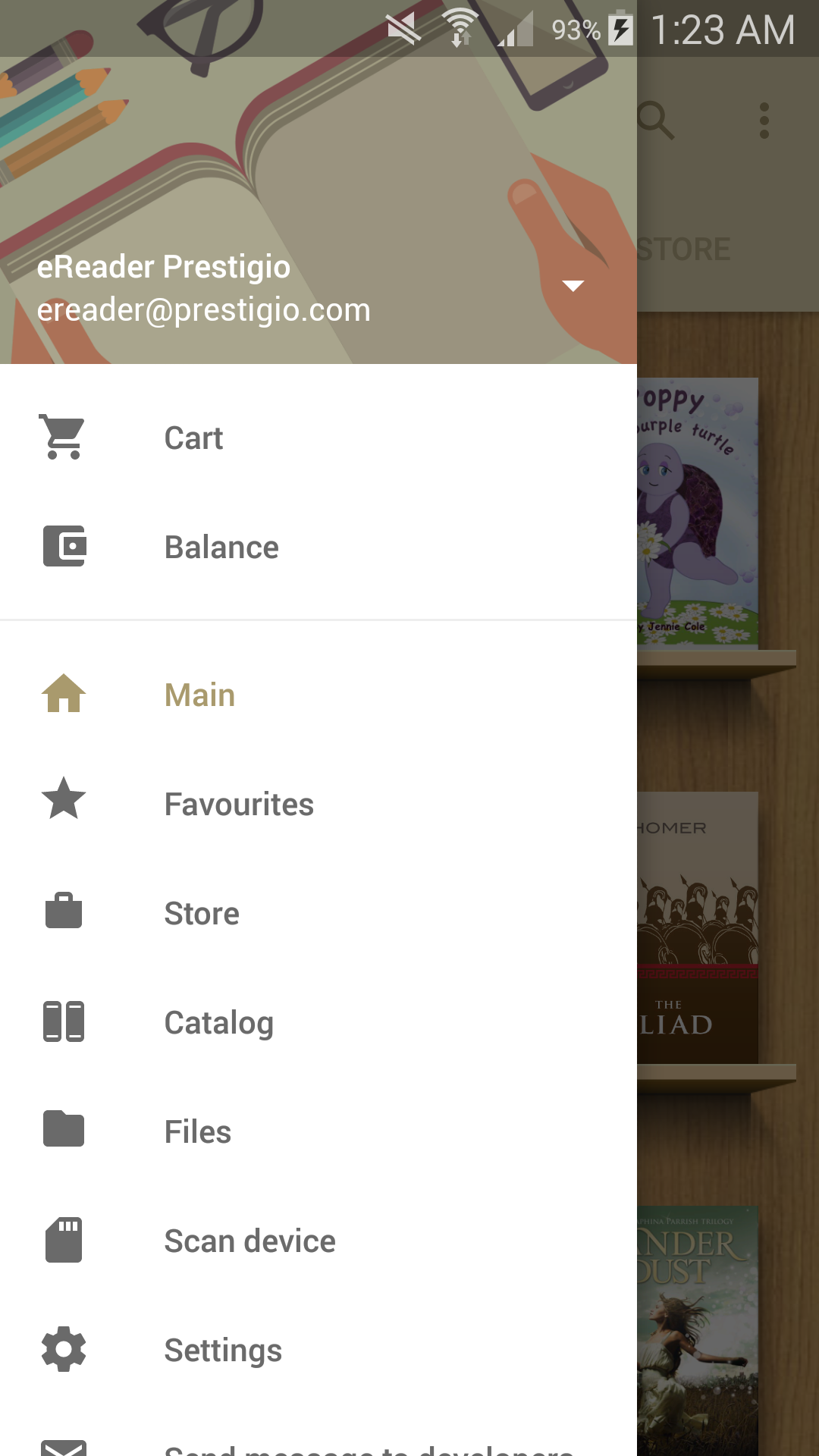Open the three-dot overflow menu
819x1456 pixels.
click(x=764, y=121)
